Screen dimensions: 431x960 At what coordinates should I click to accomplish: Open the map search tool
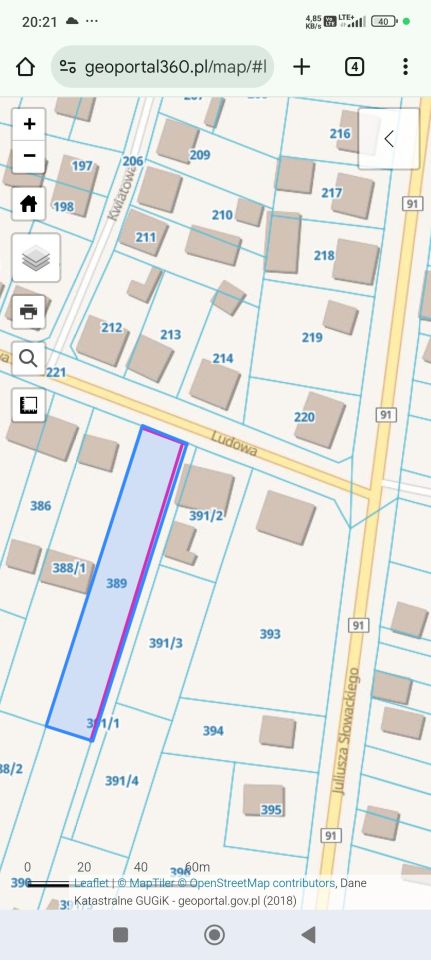pyautogui.click(x=29, y=358)
